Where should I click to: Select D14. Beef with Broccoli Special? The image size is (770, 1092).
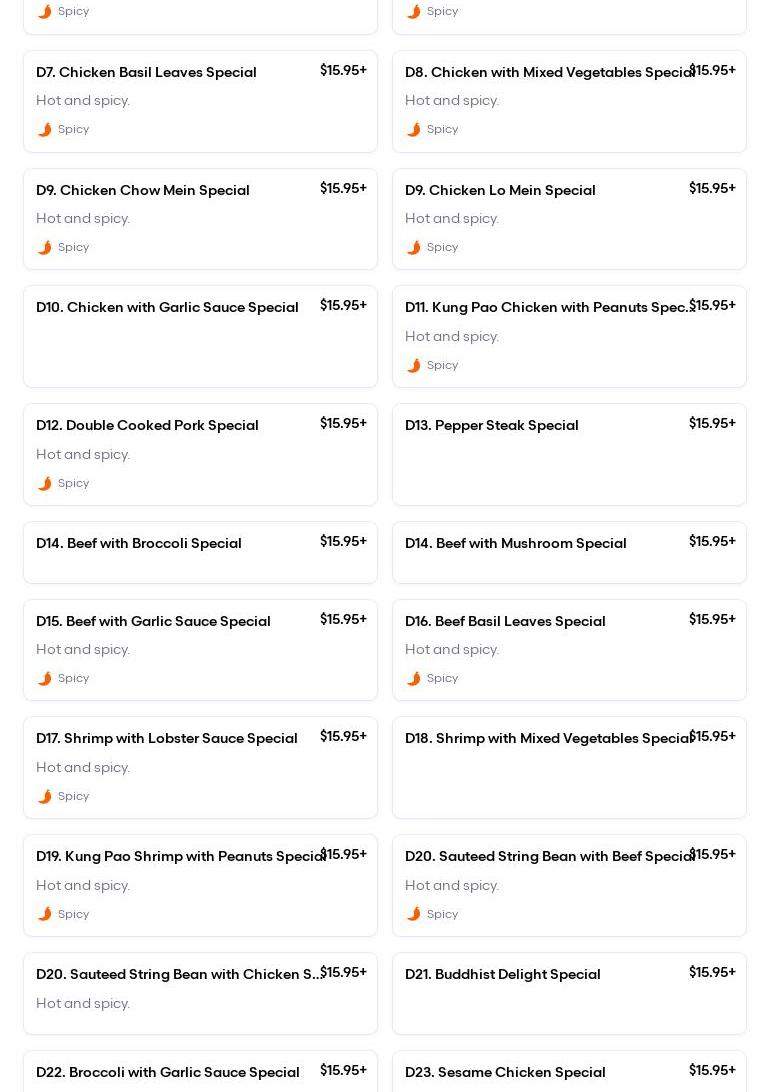[139, 544]
